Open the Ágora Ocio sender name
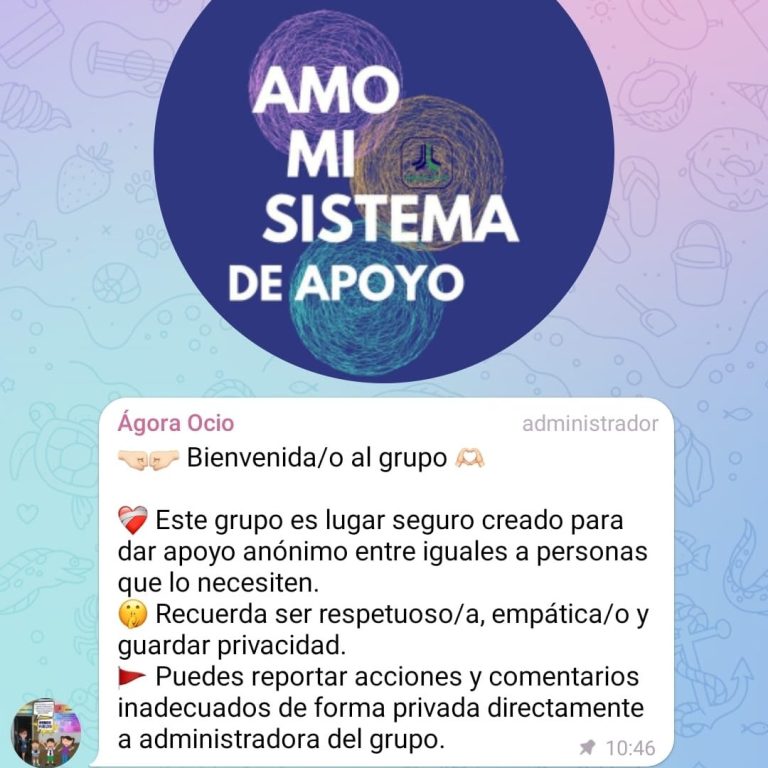 coord(176,423)
